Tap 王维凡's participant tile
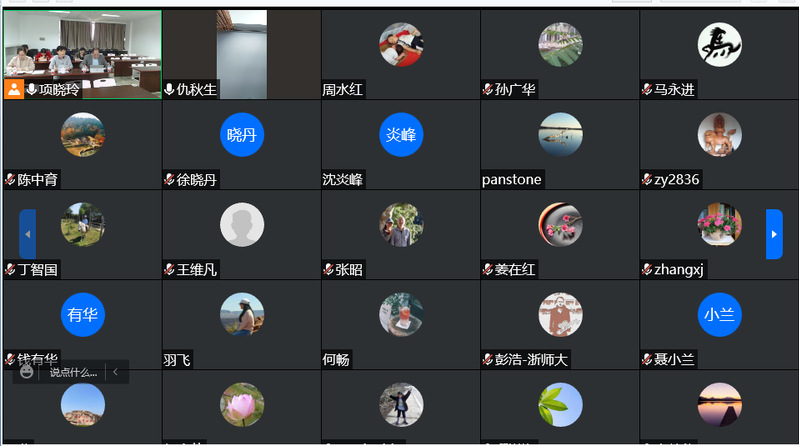 coord(241,234)
